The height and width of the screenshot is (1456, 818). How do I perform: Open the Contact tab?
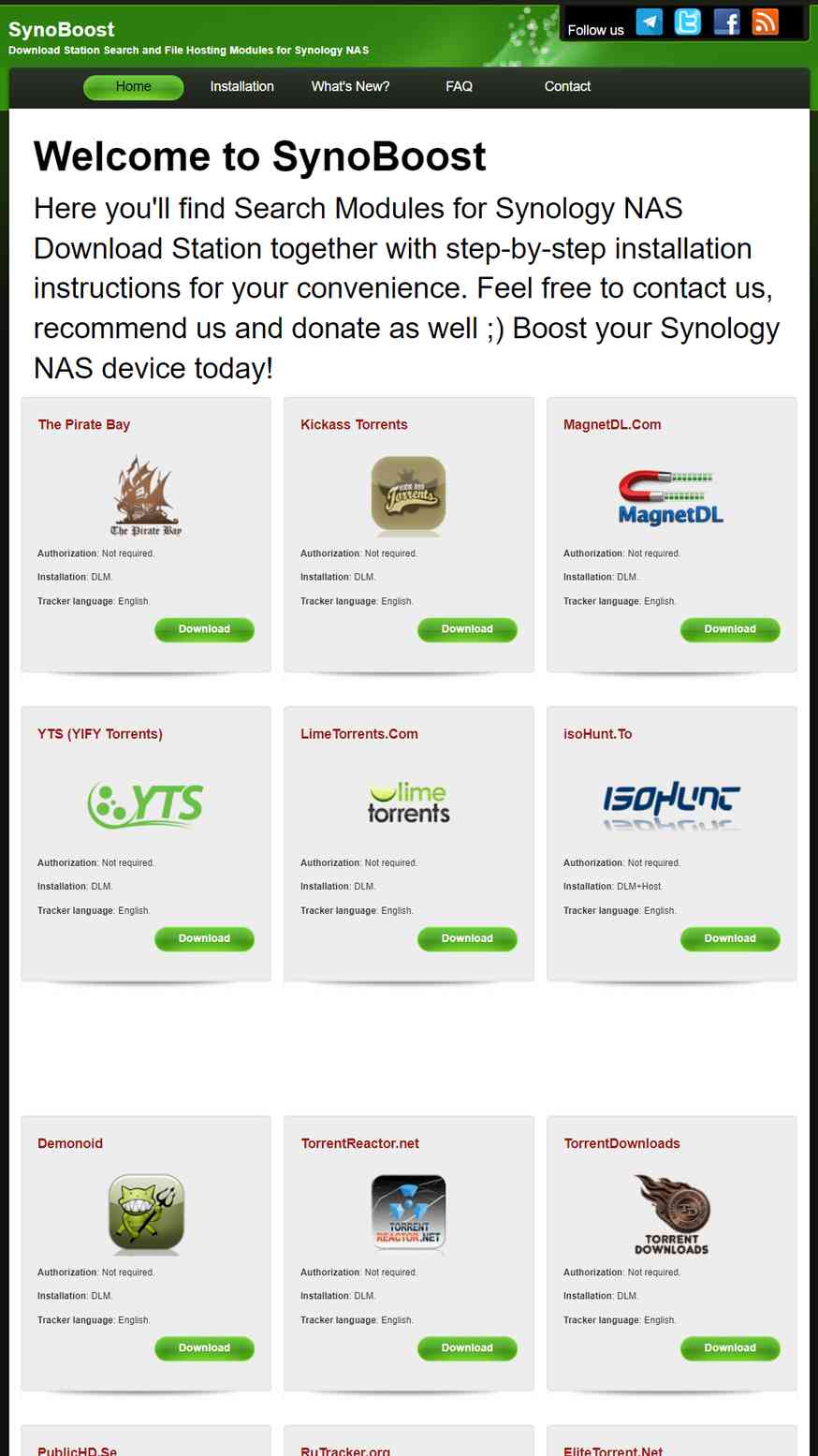pos(567,87)
